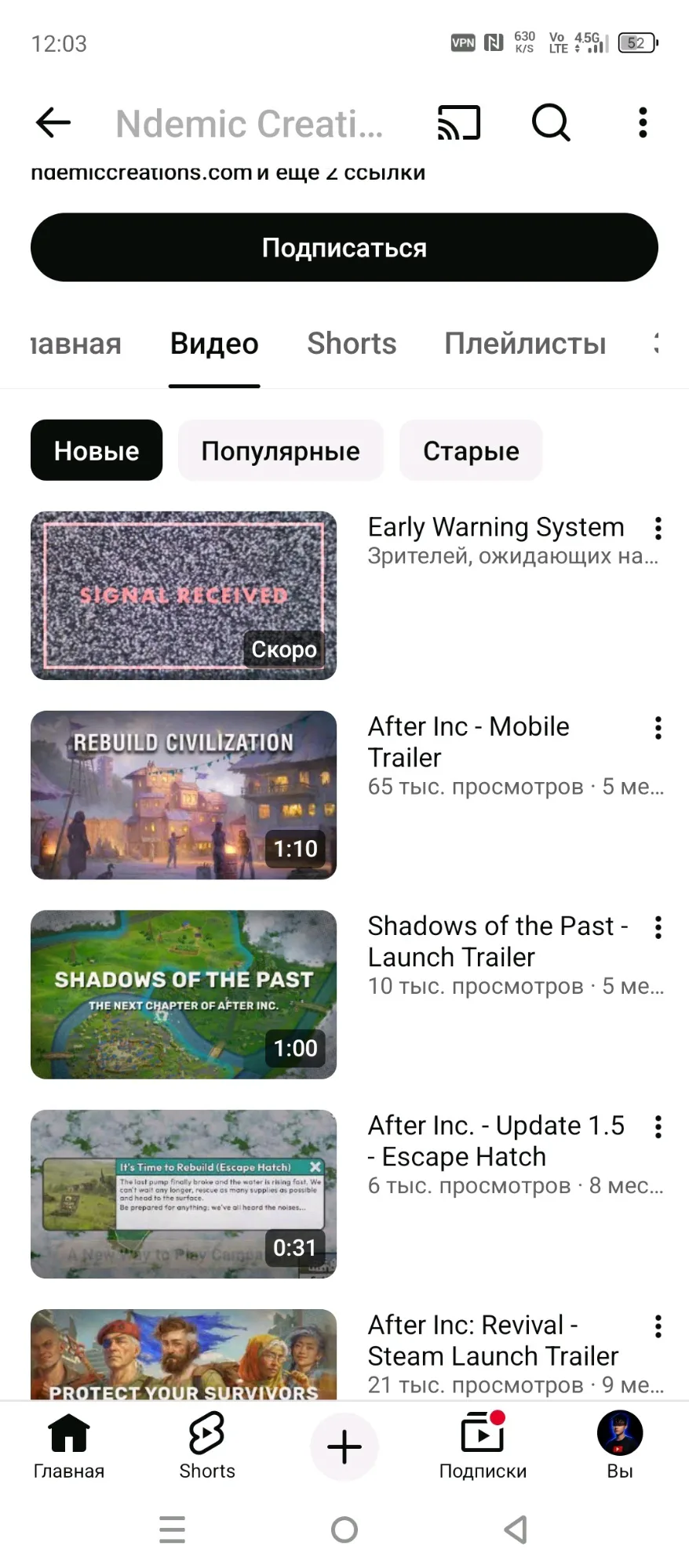
Task: Open options menu for Early Warning System
Action: pyautogui.click(x=658, y=528)
